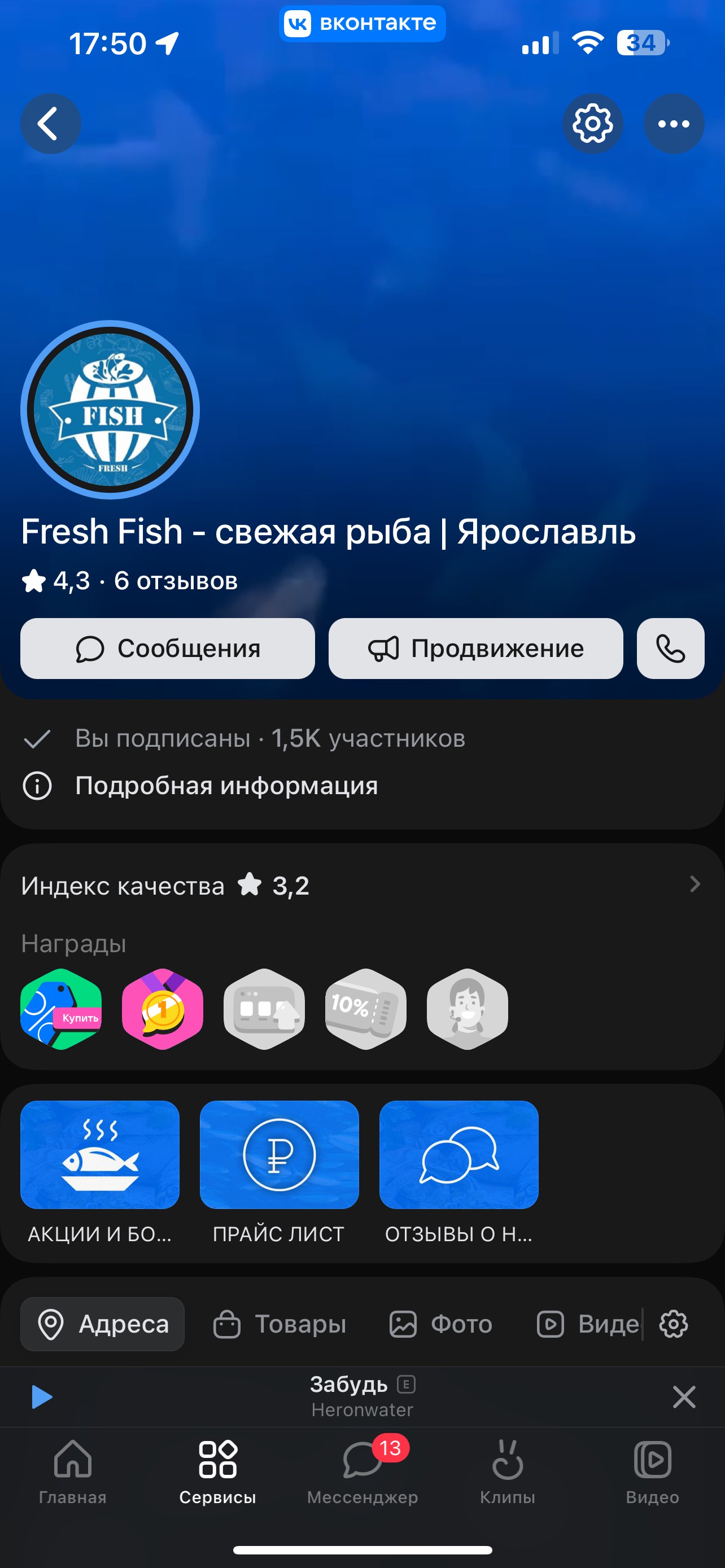Open Мессенджер with 13 unread
The image size is (725, 1568).
click(x=362, y=1470)
